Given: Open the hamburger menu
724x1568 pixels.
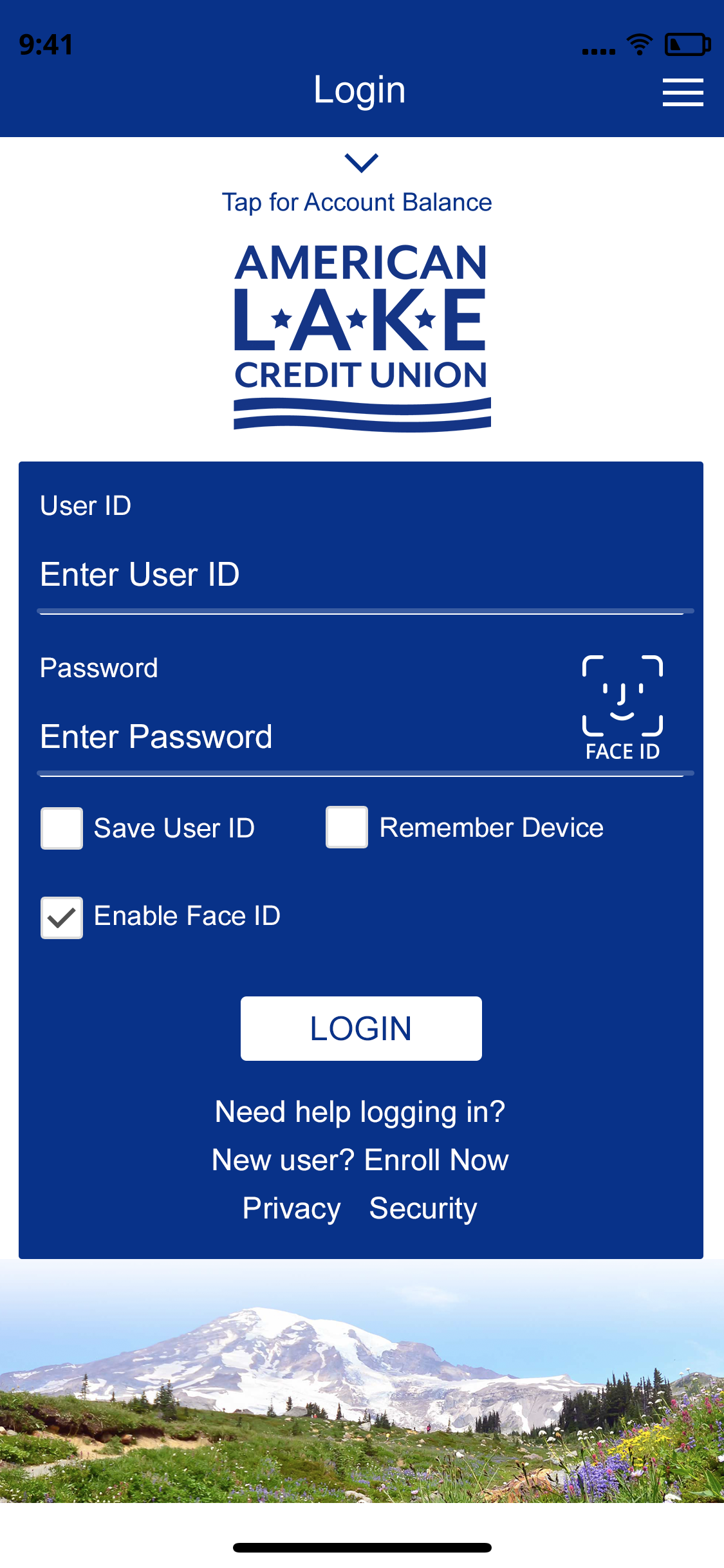Looking at the screenshot, I should (683, 93).
